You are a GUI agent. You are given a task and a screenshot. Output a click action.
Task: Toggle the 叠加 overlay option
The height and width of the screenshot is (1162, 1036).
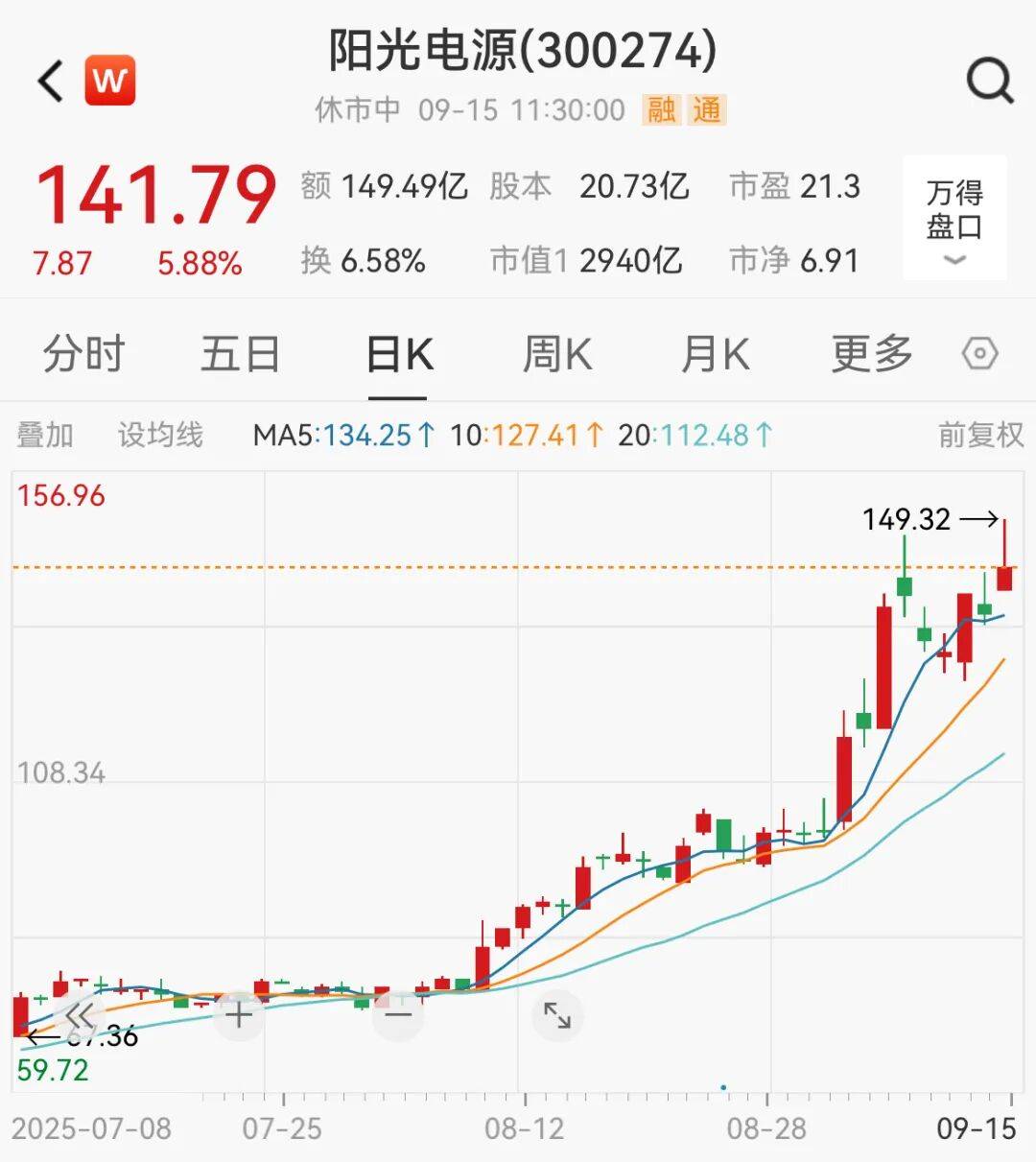pyautogui.click(x=45, y=435)
